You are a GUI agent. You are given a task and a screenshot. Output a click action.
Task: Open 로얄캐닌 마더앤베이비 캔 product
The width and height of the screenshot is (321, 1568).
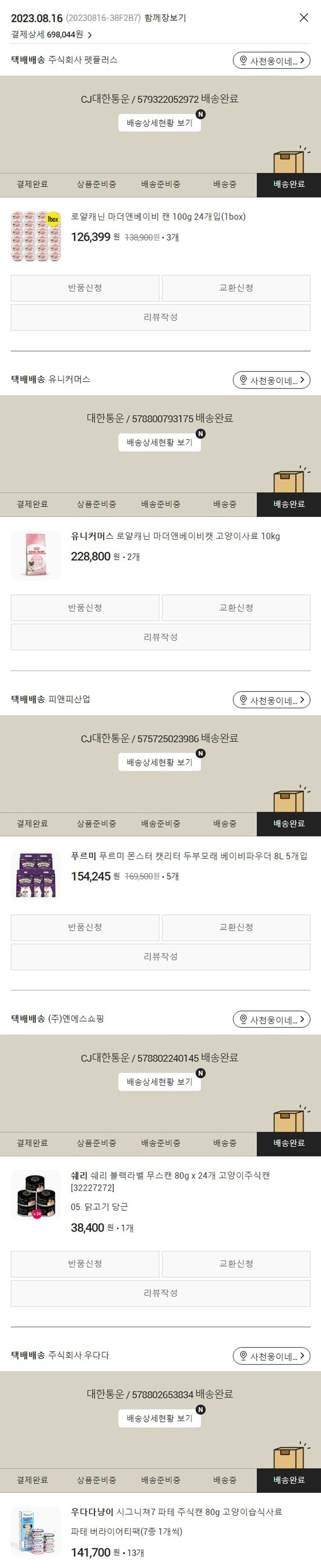tap(158, 217)
